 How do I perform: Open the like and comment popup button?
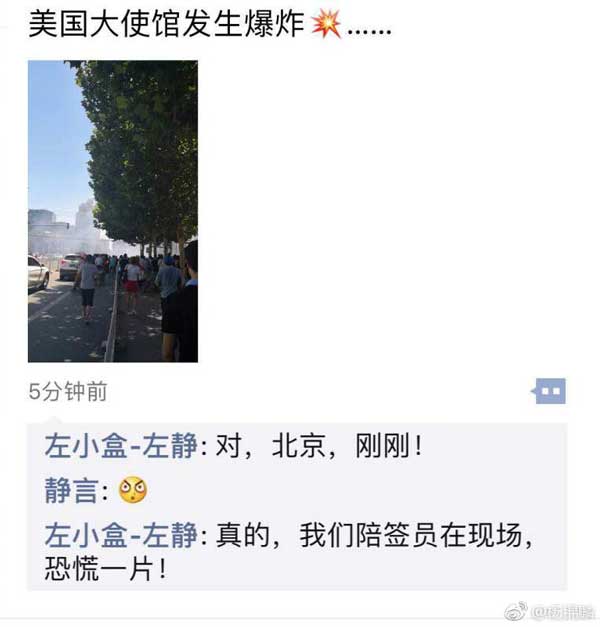click(x=549, y=391)
